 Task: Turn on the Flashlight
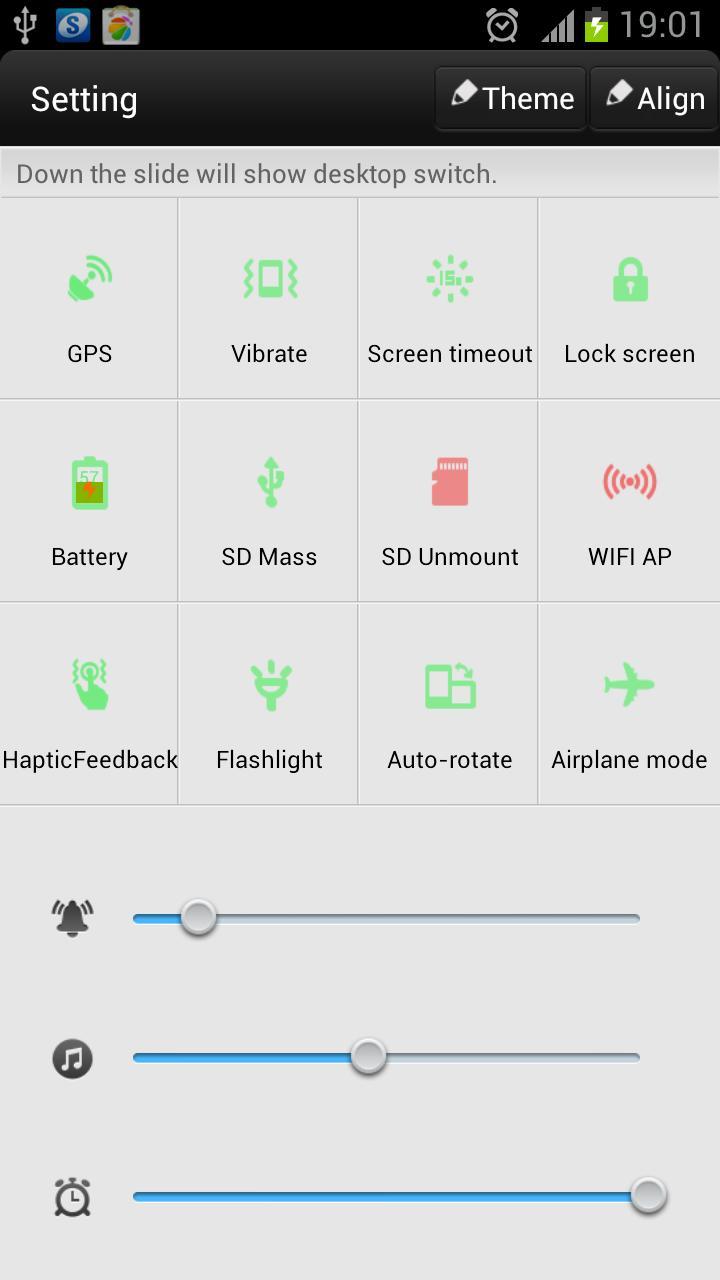269,704
